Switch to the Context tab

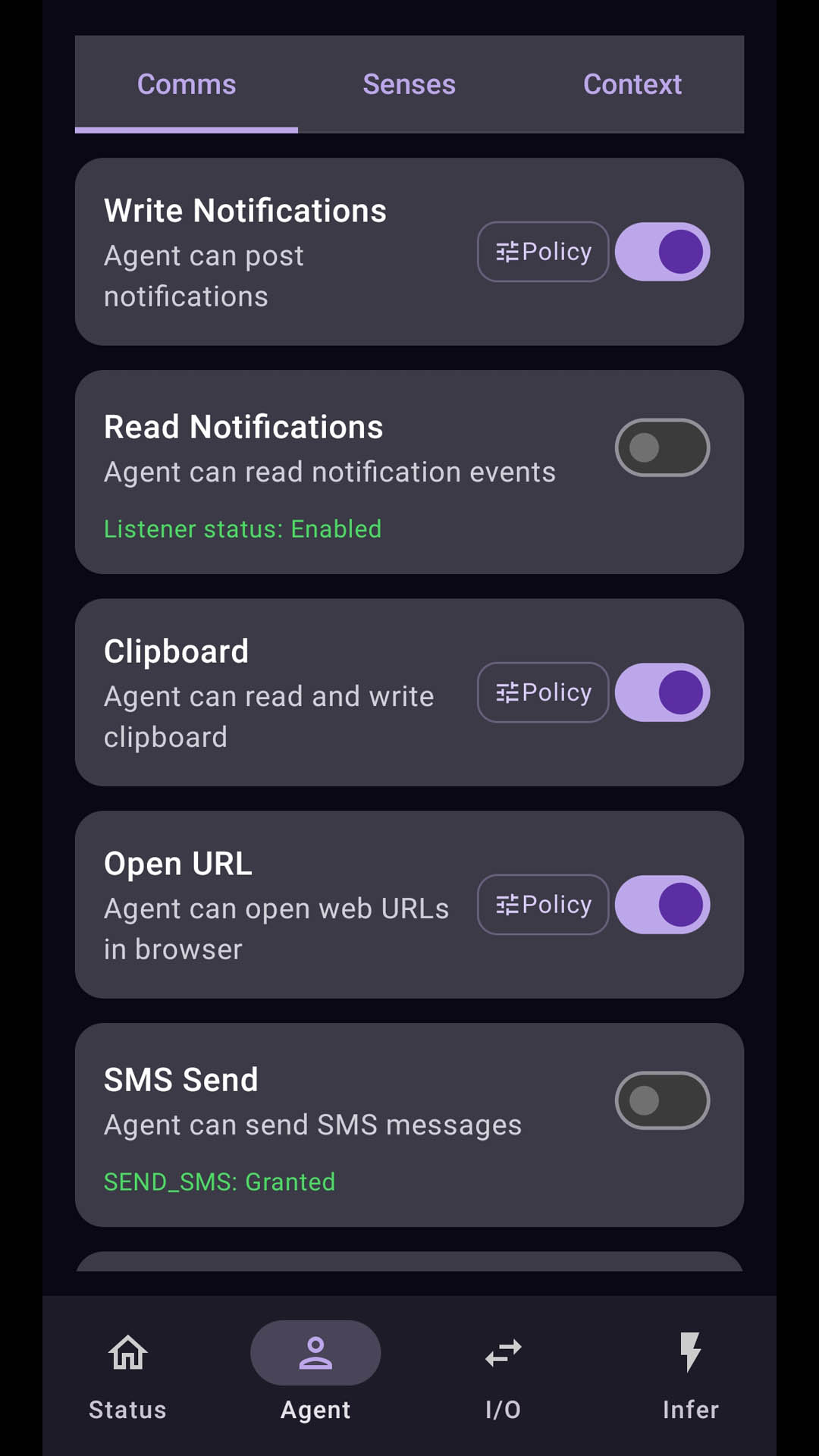(632, 84)
